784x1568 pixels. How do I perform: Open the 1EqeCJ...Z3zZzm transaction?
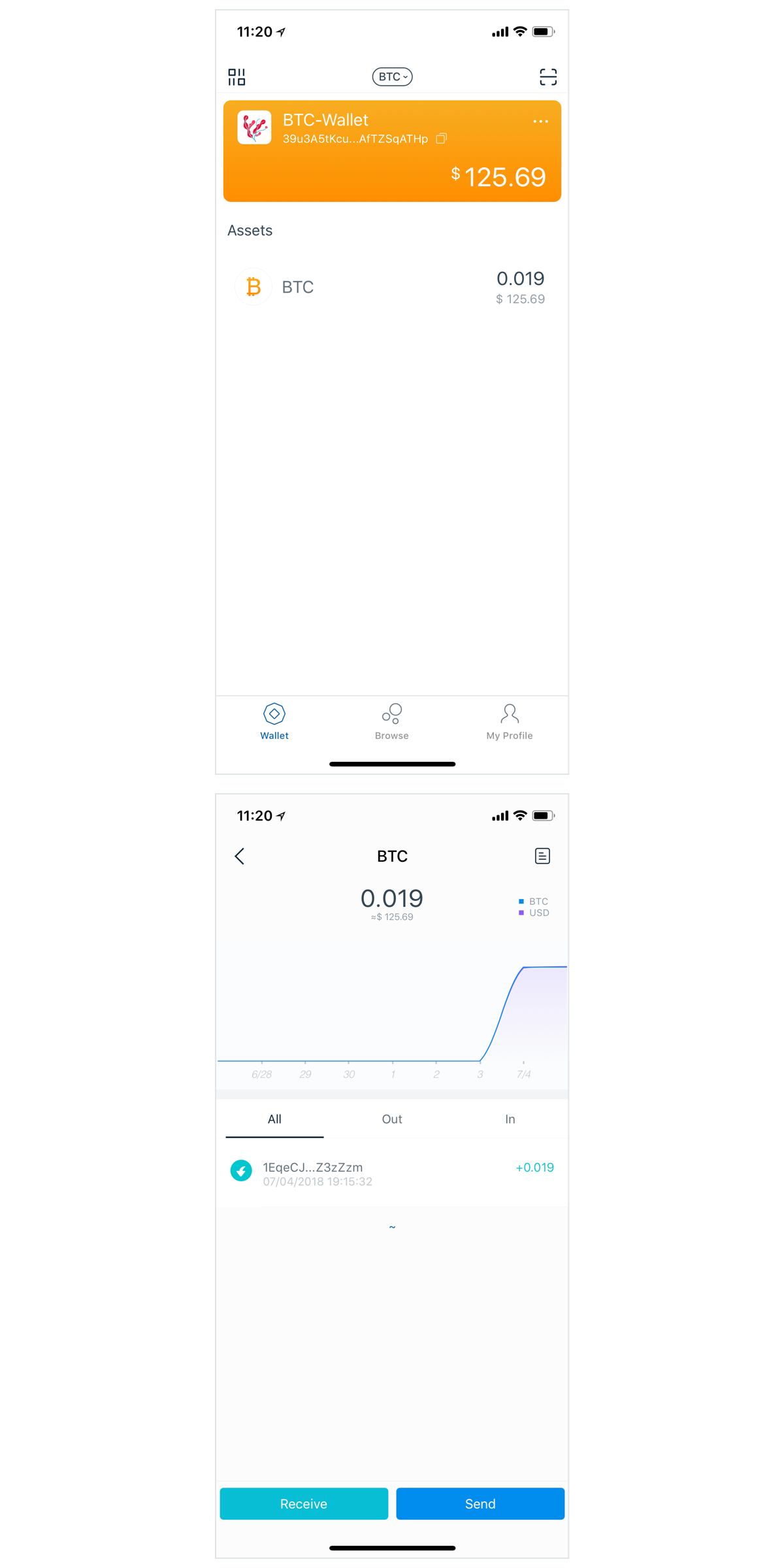(x=392, y=1173)
